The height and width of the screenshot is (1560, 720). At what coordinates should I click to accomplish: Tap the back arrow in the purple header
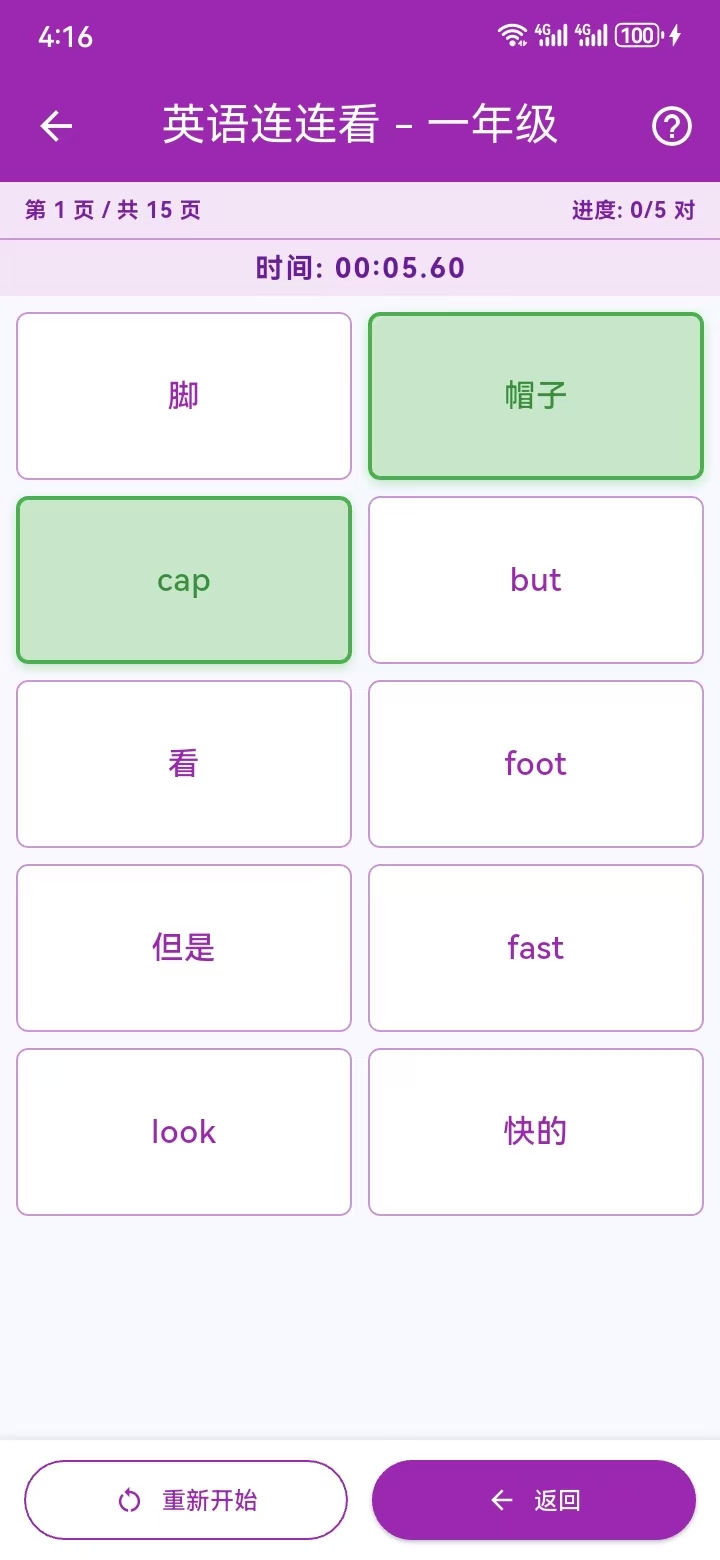[x=55, y=125]
